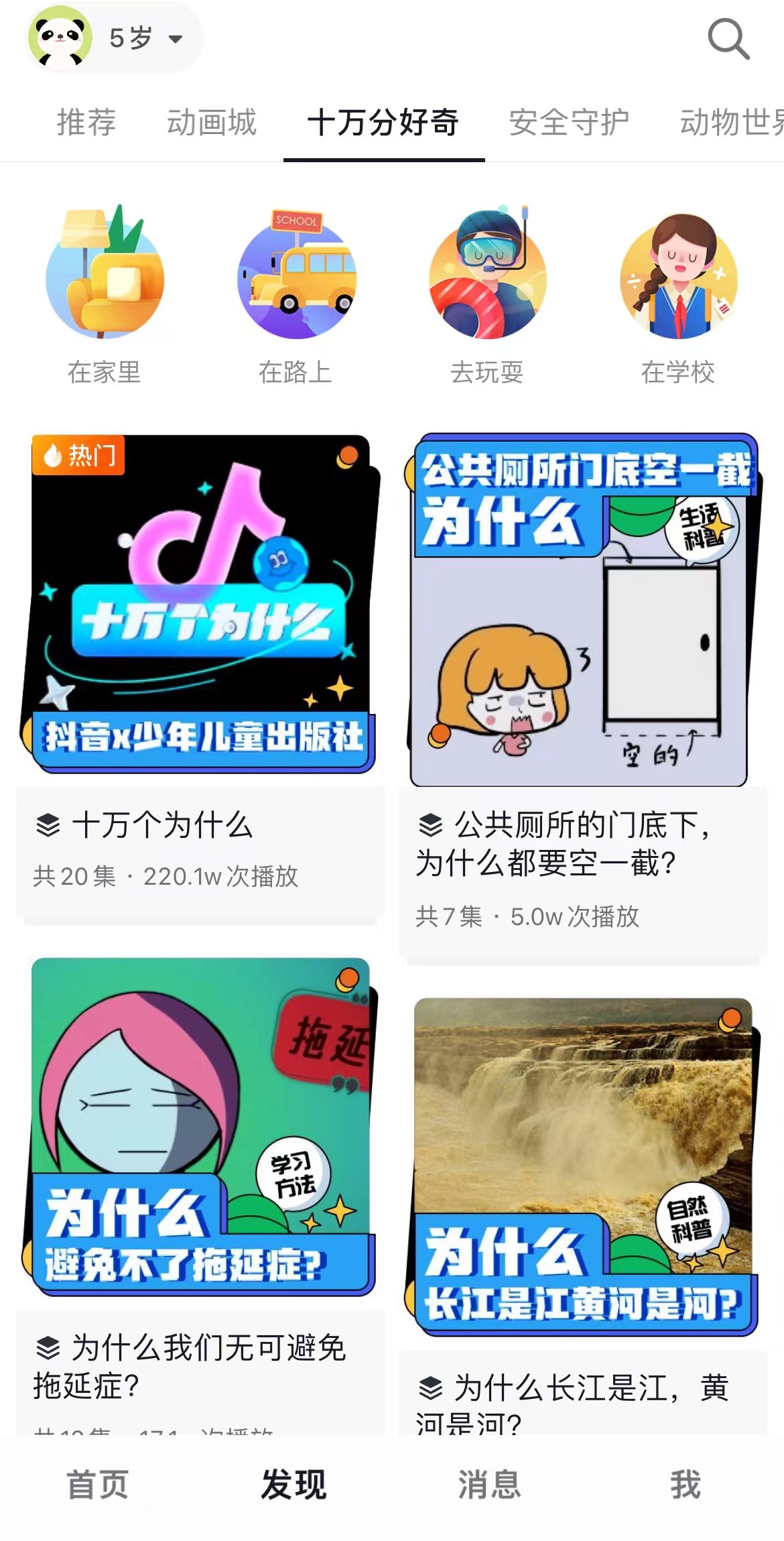Open the search icon
This screenshot has height=1541, width=784.
[728, 39]
